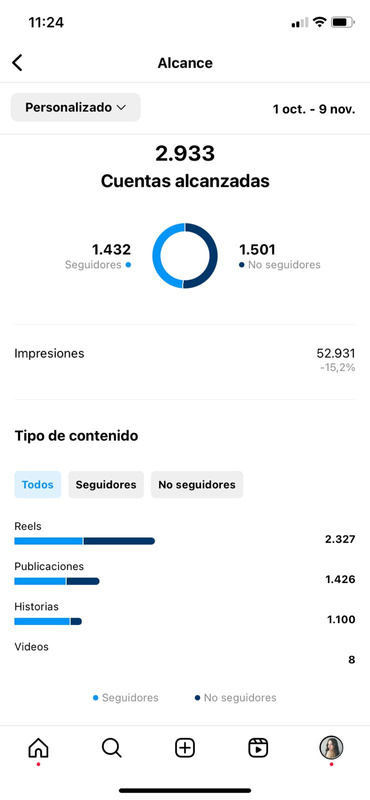
Task: Switch to the No seguidores filter chip
Action: point(197,485)
